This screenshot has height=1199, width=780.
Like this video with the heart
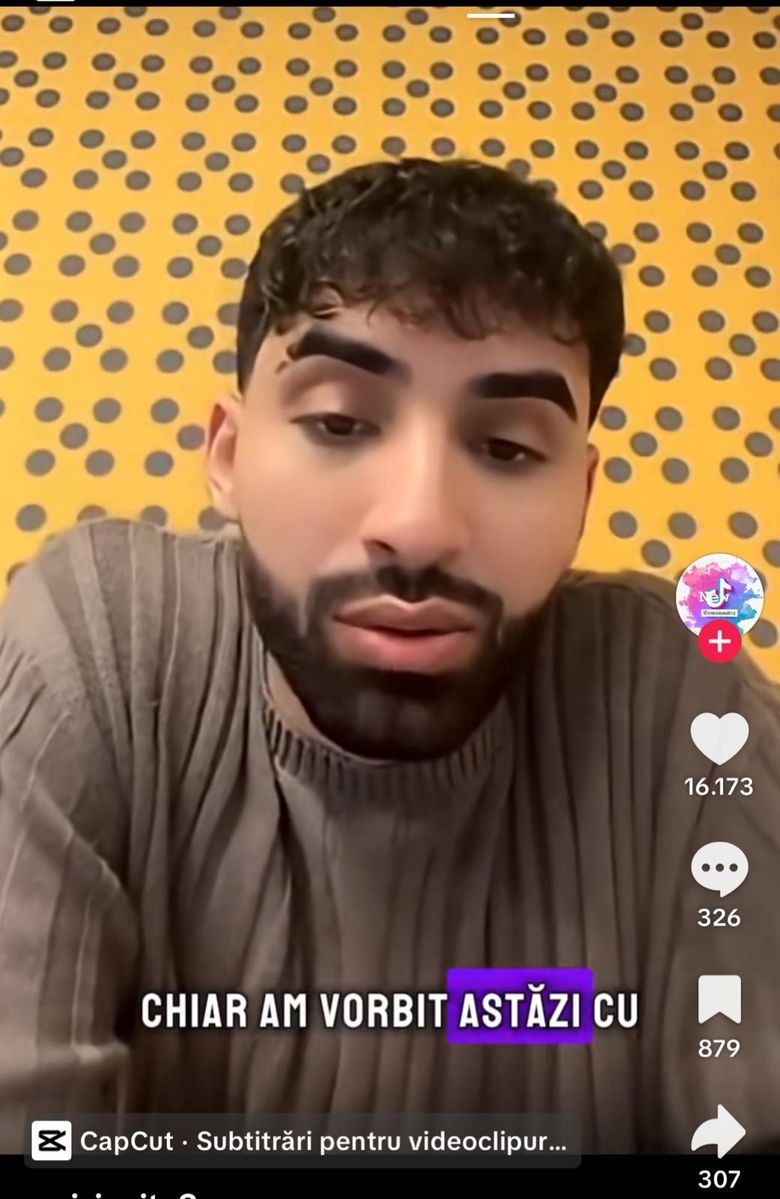coord(719,738)
